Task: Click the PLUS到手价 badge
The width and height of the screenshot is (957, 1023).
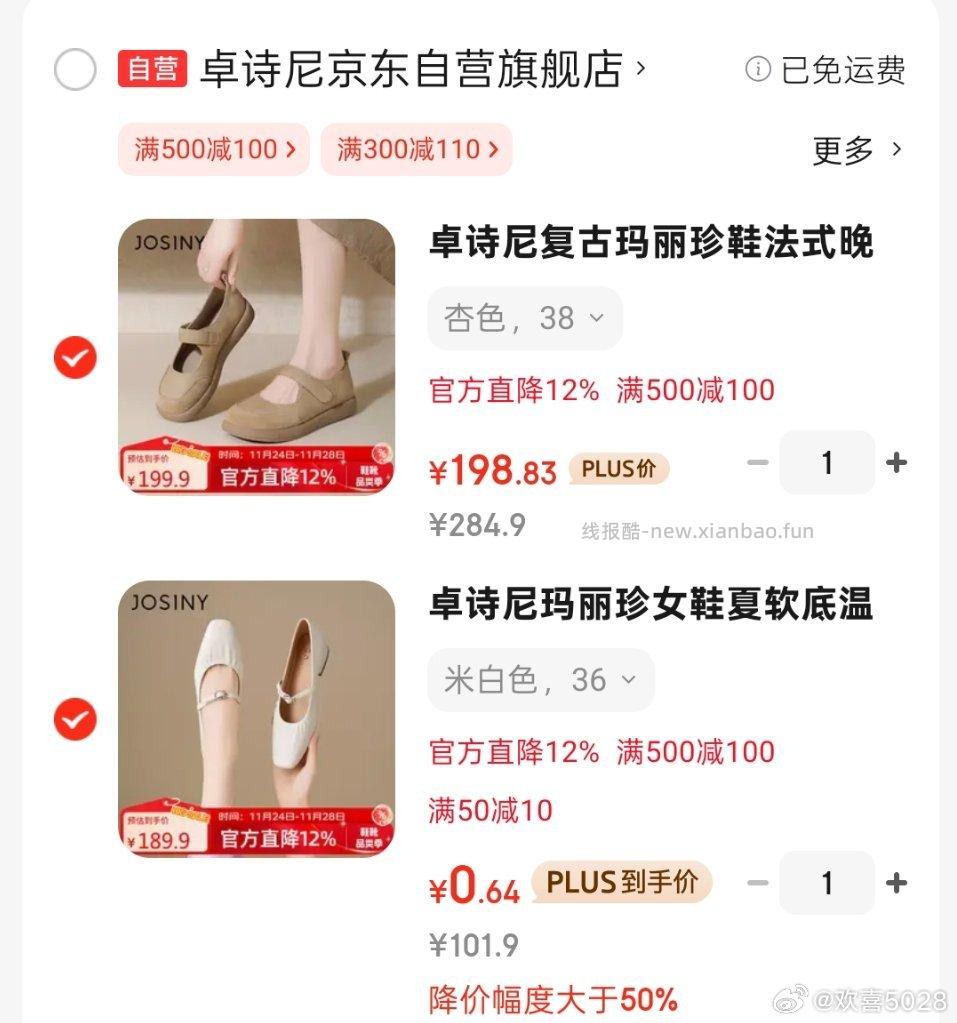Action: [624, 883]
